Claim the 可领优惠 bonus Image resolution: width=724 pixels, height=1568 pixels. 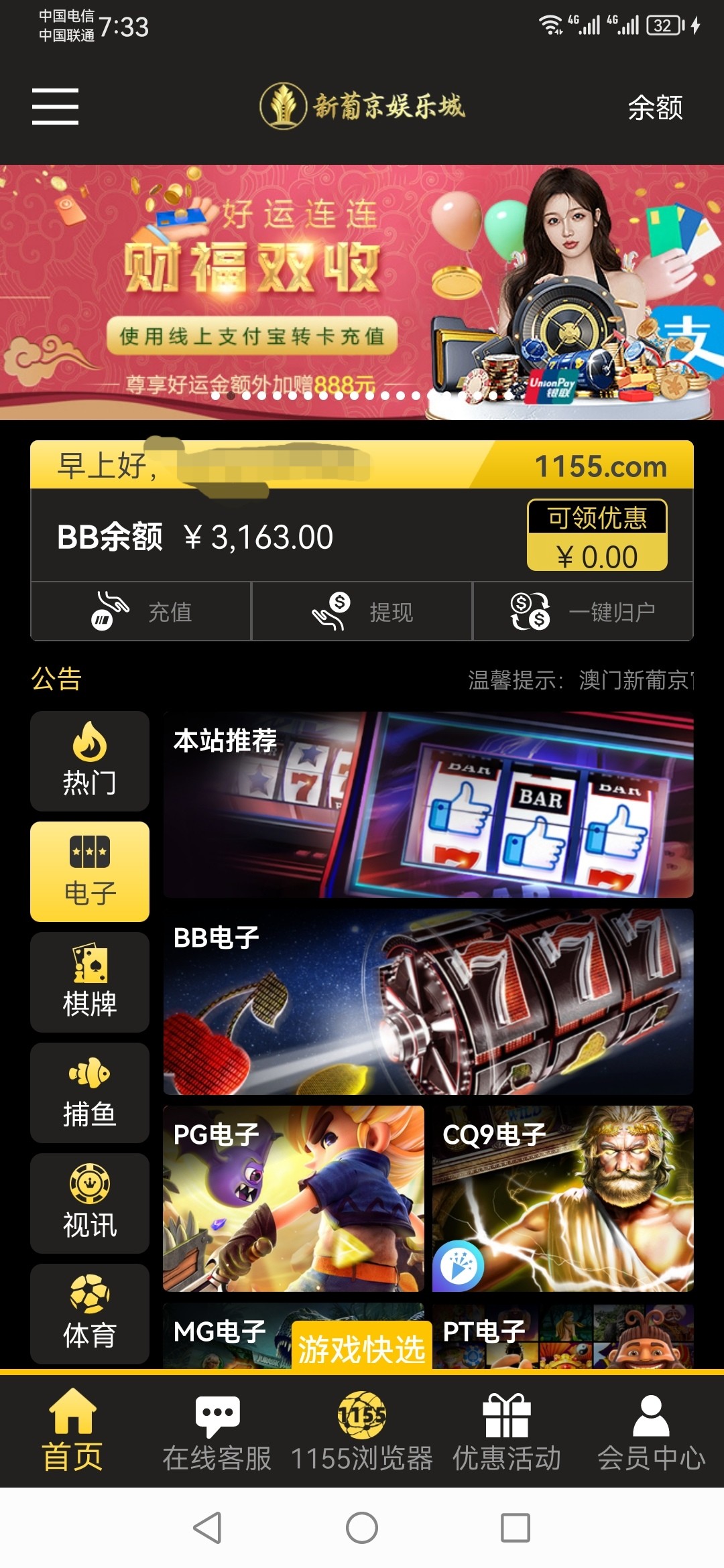597,535
